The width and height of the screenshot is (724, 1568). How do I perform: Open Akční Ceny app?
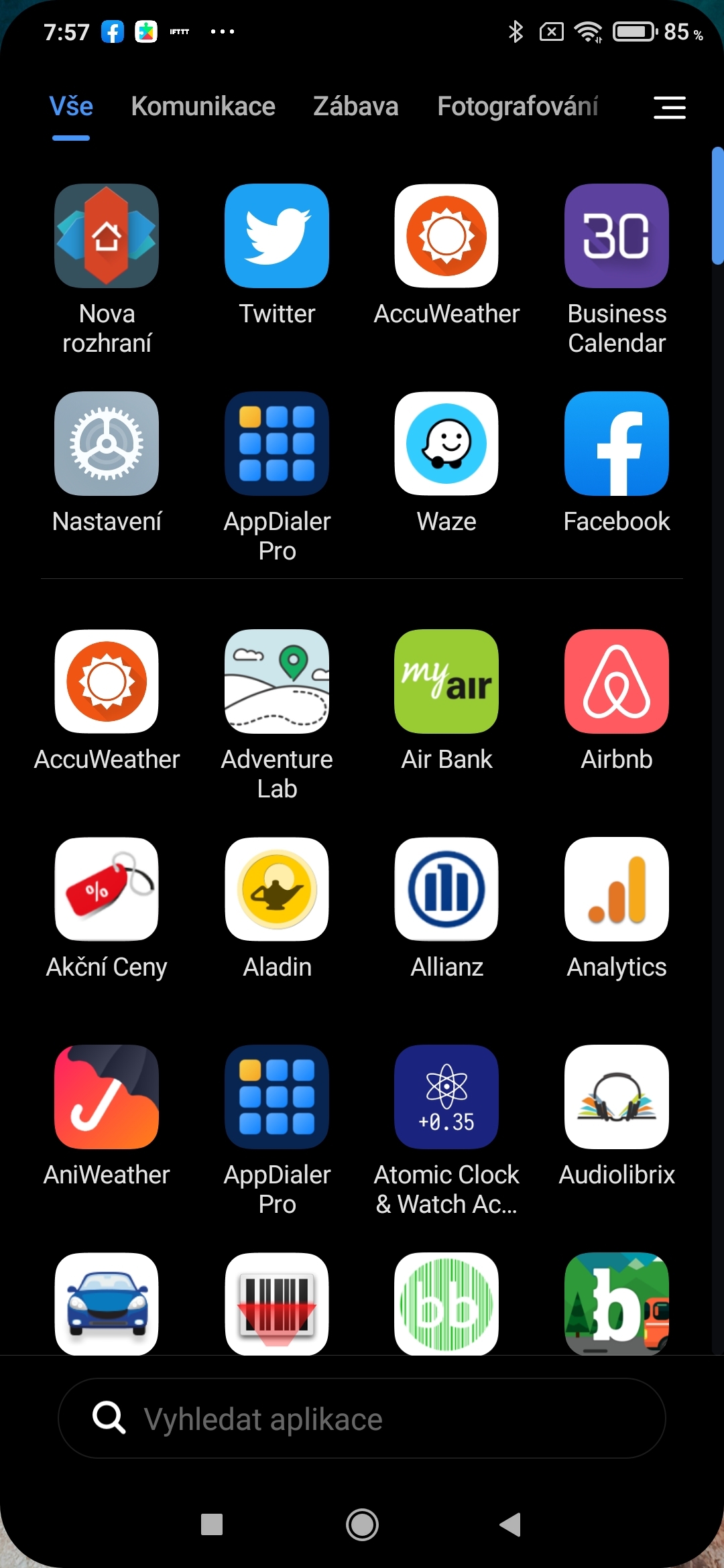107,889
